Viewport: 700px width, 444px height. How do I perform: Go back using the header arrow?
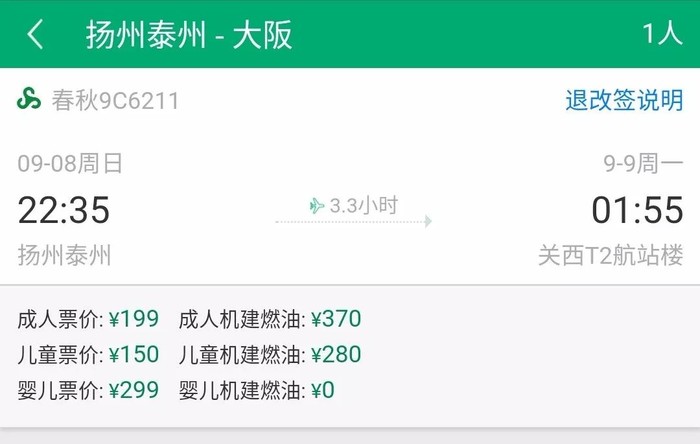point(36,34)
